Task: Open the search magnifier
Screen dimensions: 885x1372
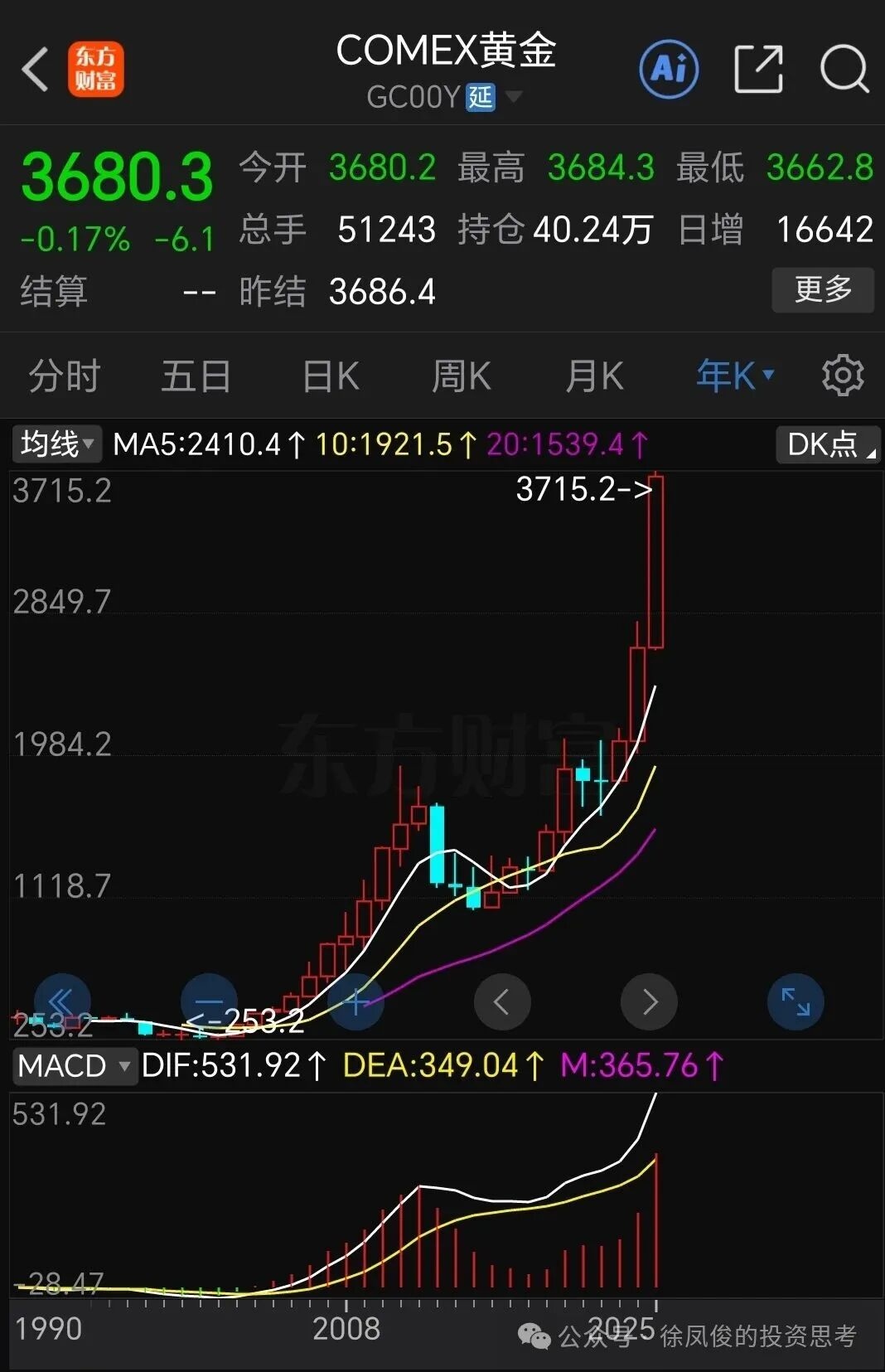Action: tap(844, 70)
